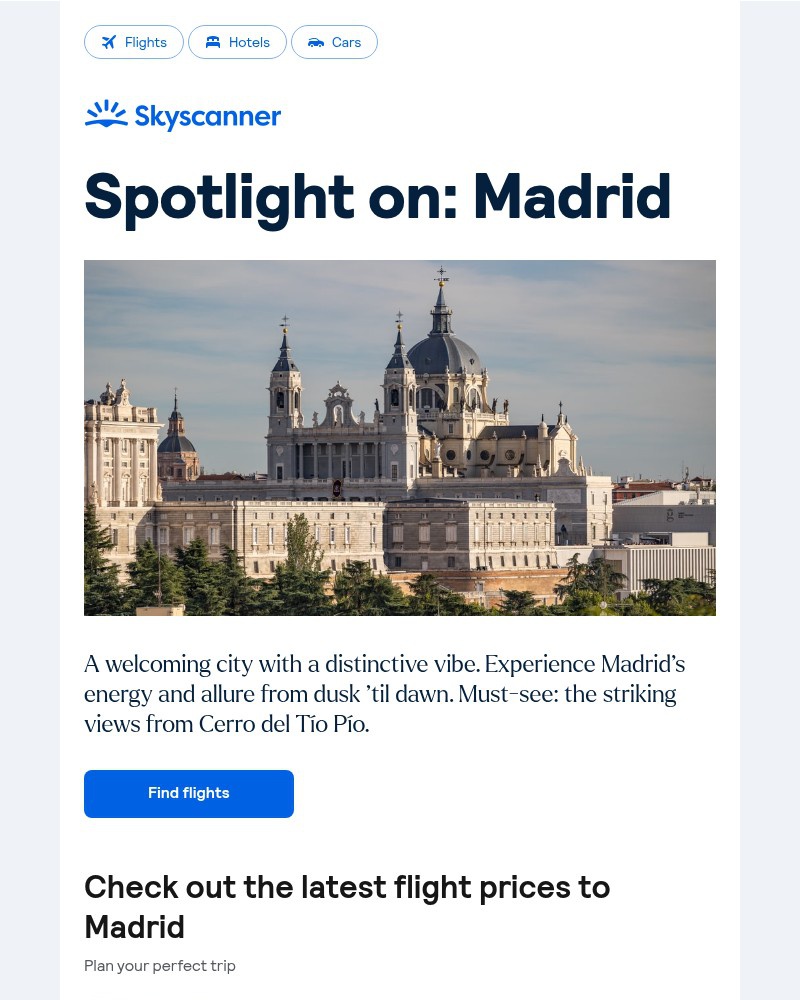Click the Madrid cathedral hero image
Screen dimensions: 800x1000
coord(400,437)
